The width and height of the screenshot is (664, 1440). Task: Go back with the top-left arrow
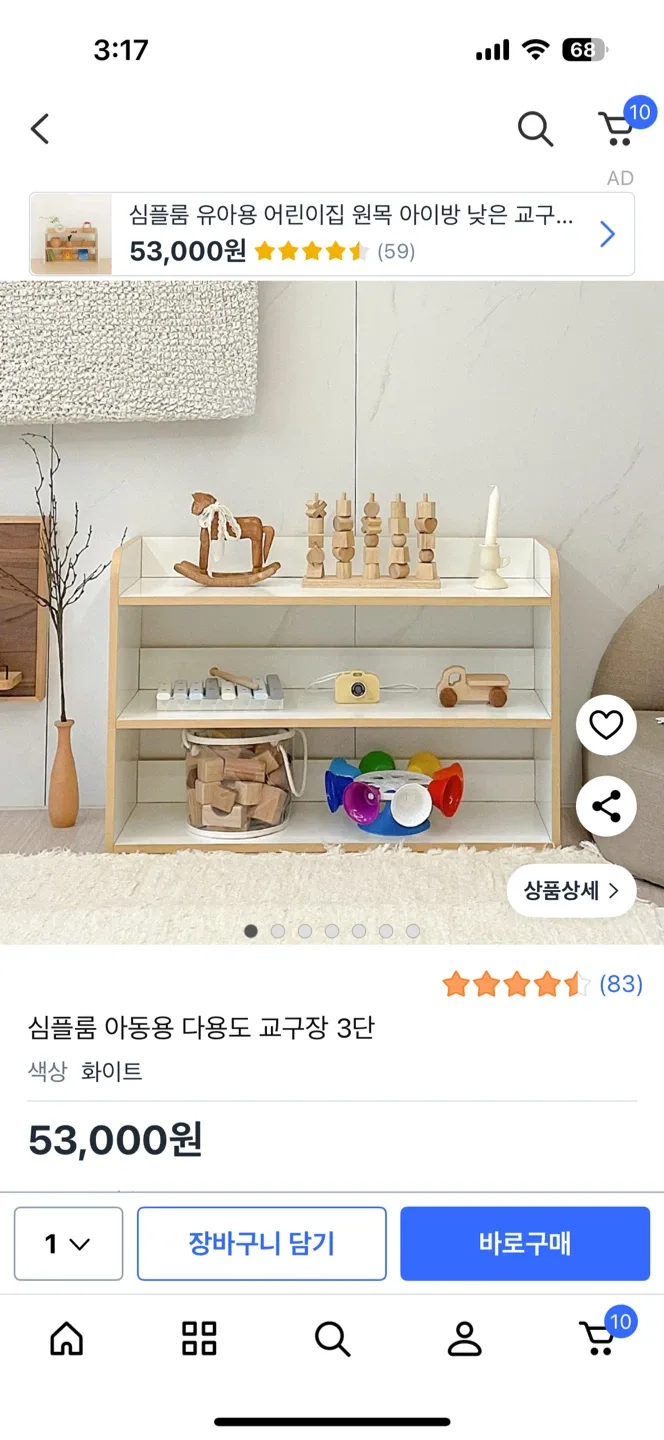click(x=40, y=129)
